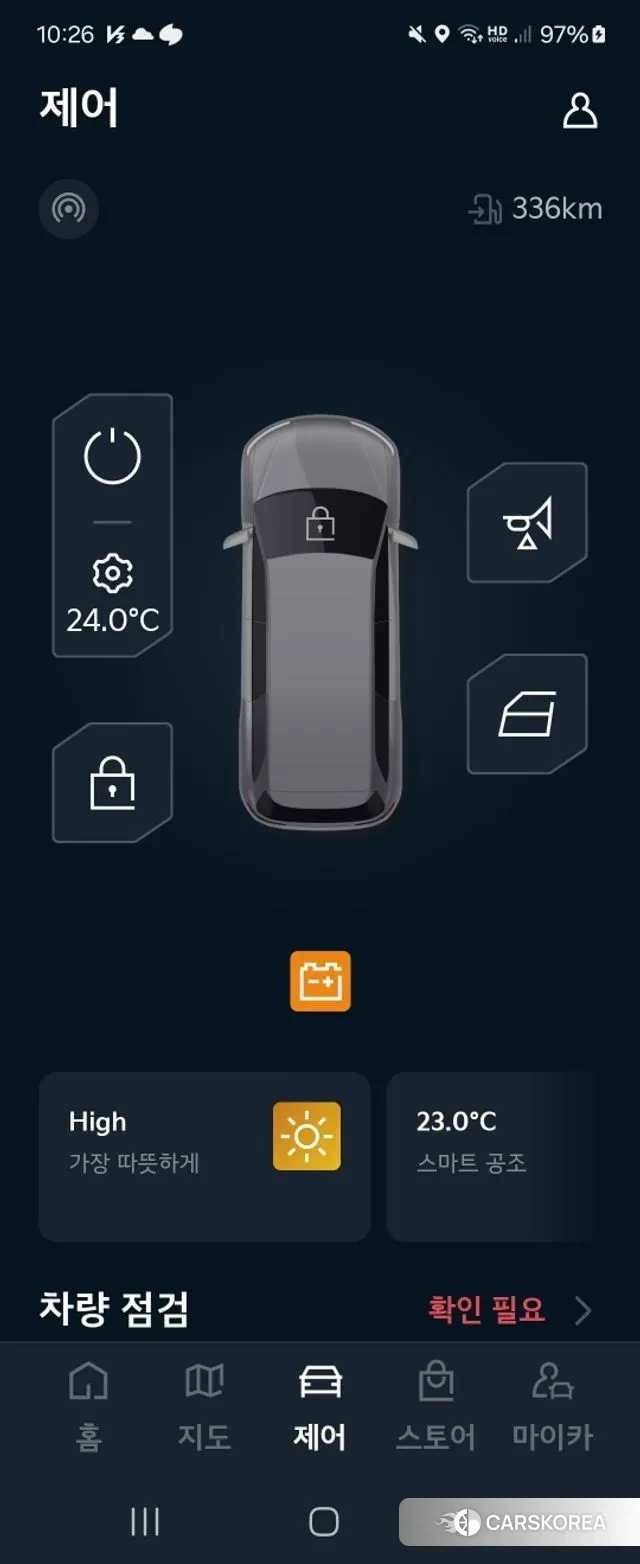This screenshot has height=1564, width=640.
Task: Open the window control button
Action: pos(527,714)
